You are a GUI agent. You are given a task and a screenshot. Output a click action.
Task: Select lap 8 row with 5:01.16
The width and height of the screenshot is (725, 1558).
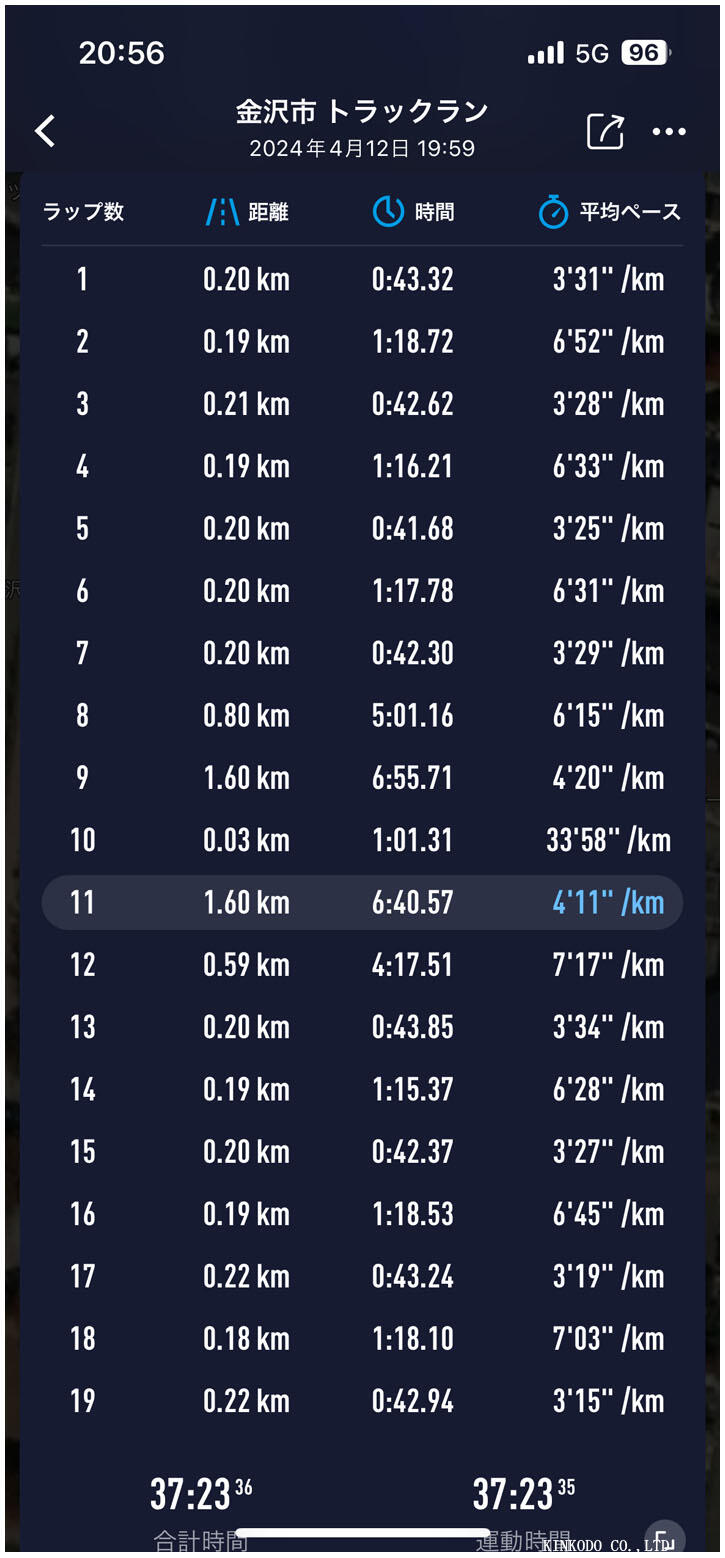362,716
